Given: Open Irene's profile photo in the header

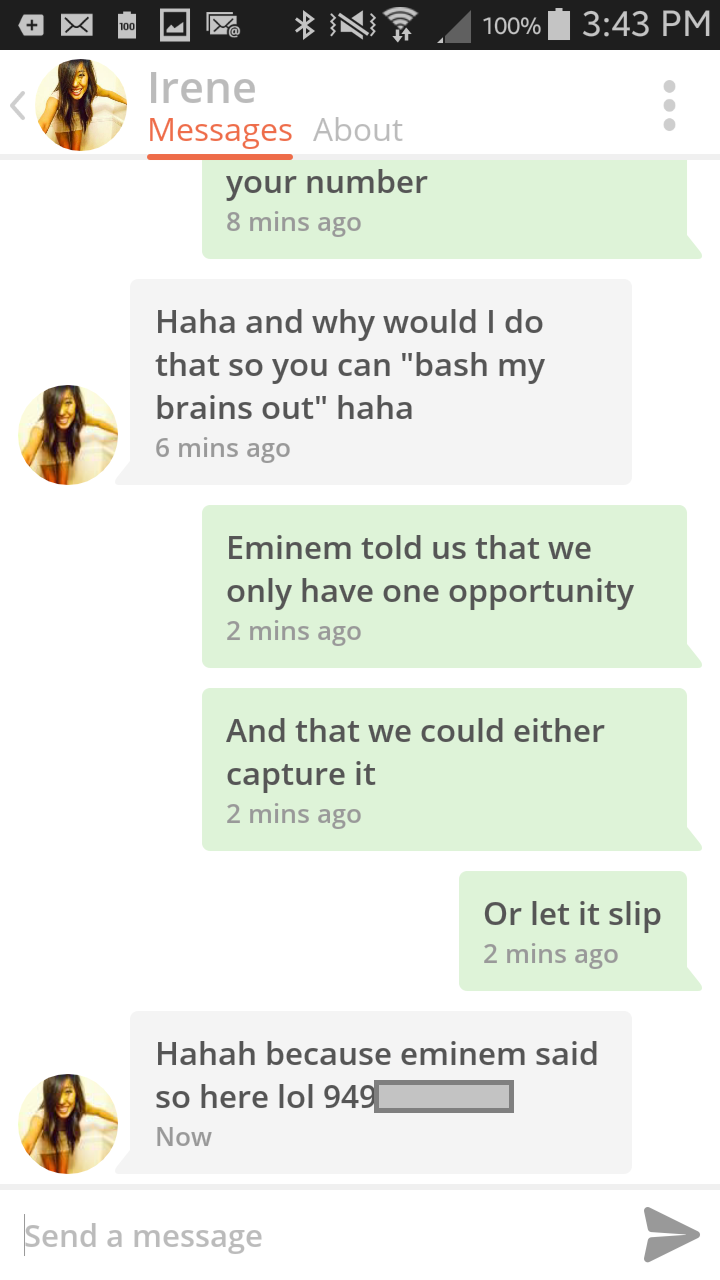Looking at the screenshot, I should coord(81,105).
